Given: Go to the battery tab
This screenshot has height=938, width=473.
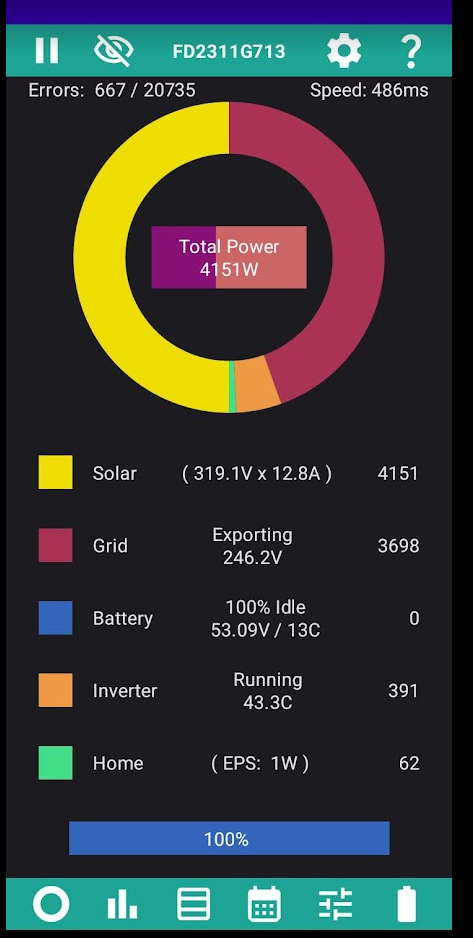Looking at the screenshot, I should [407, 903].
